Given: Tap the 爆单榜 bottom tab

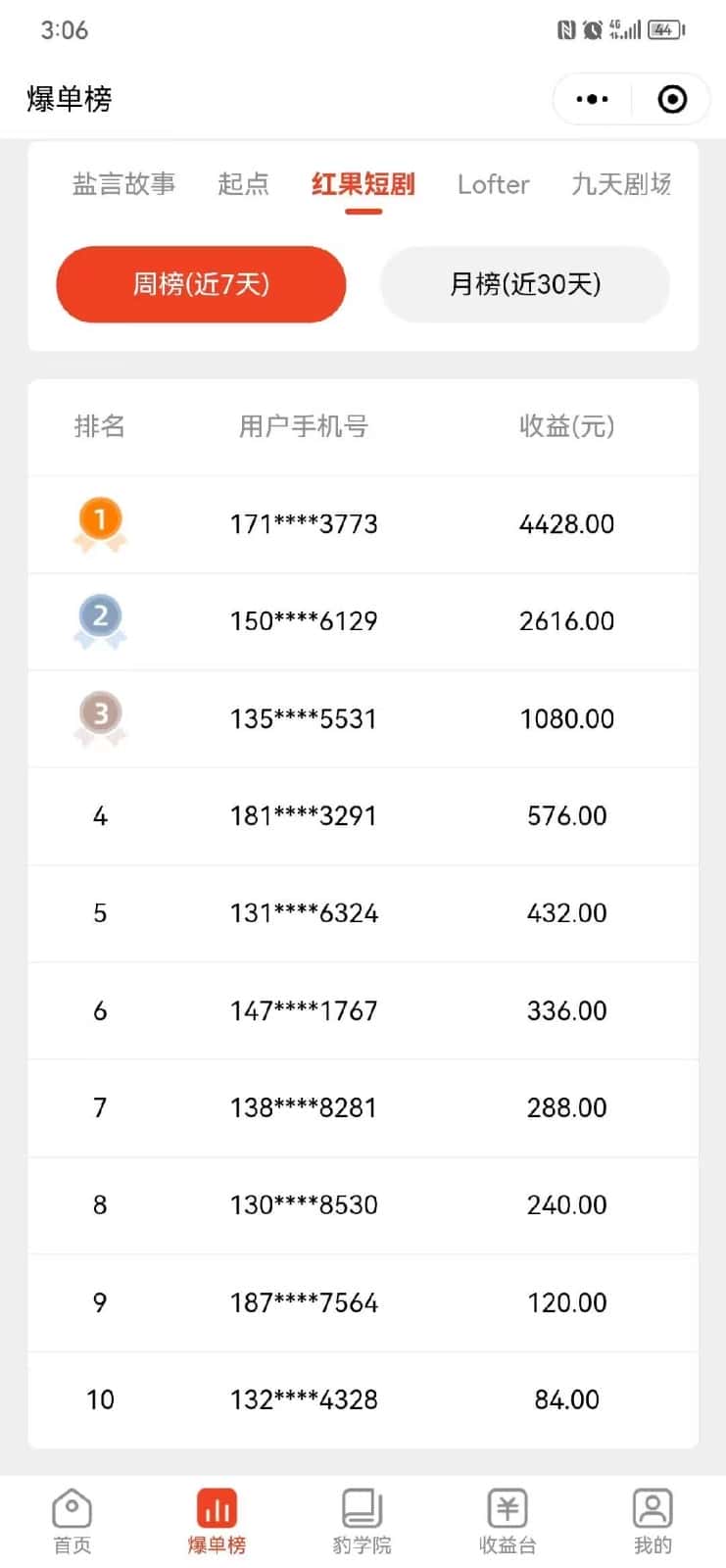Looking at the screenshot, I should pos(217,1521).
